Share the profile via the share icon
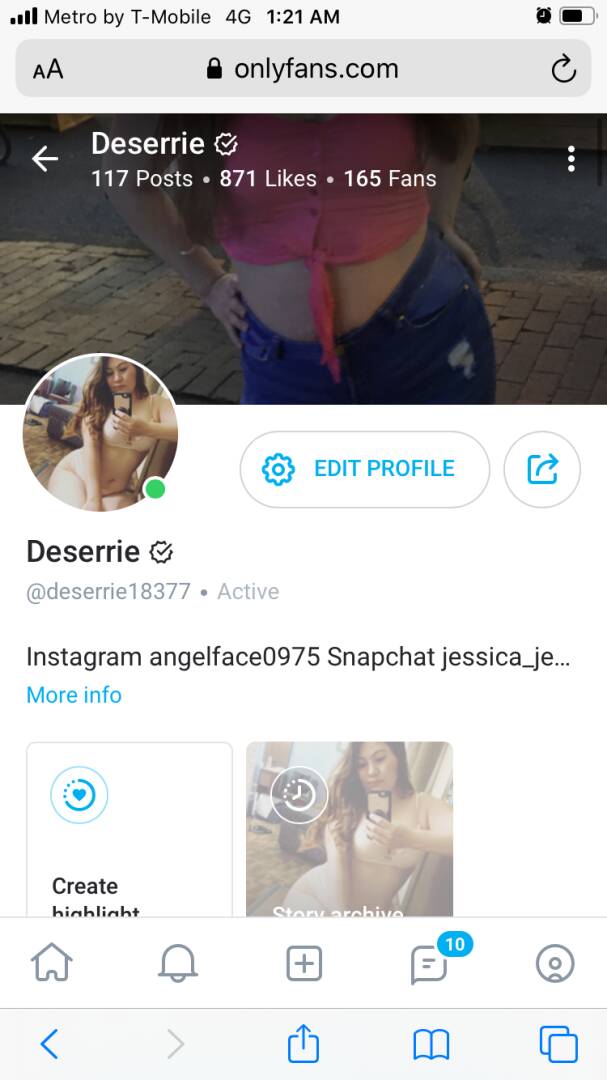 542,469
